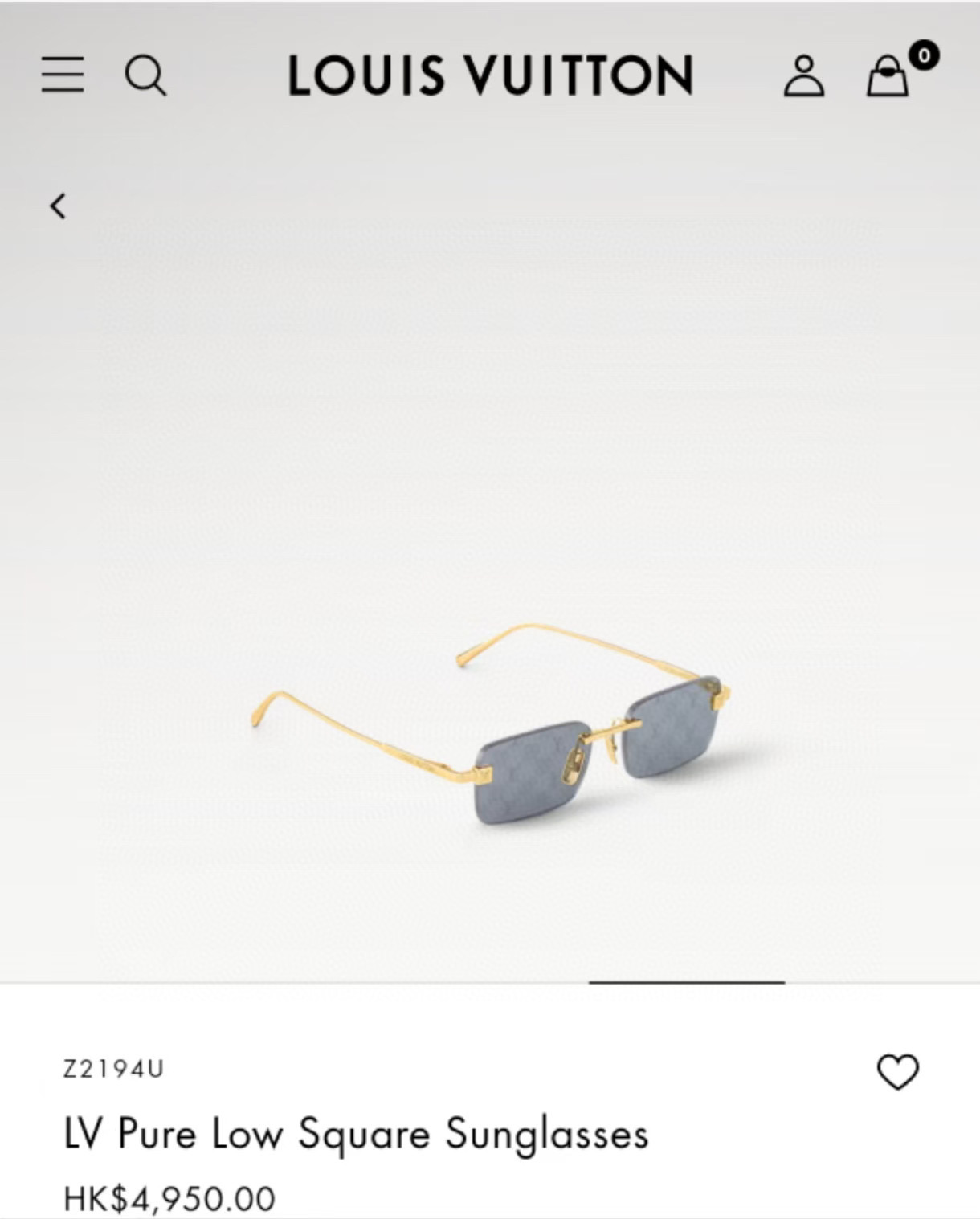Add sunglasses to wishlist with heart
Image resolution: width=980 pixels, height=1219 pixels.
pos(897,1072)
